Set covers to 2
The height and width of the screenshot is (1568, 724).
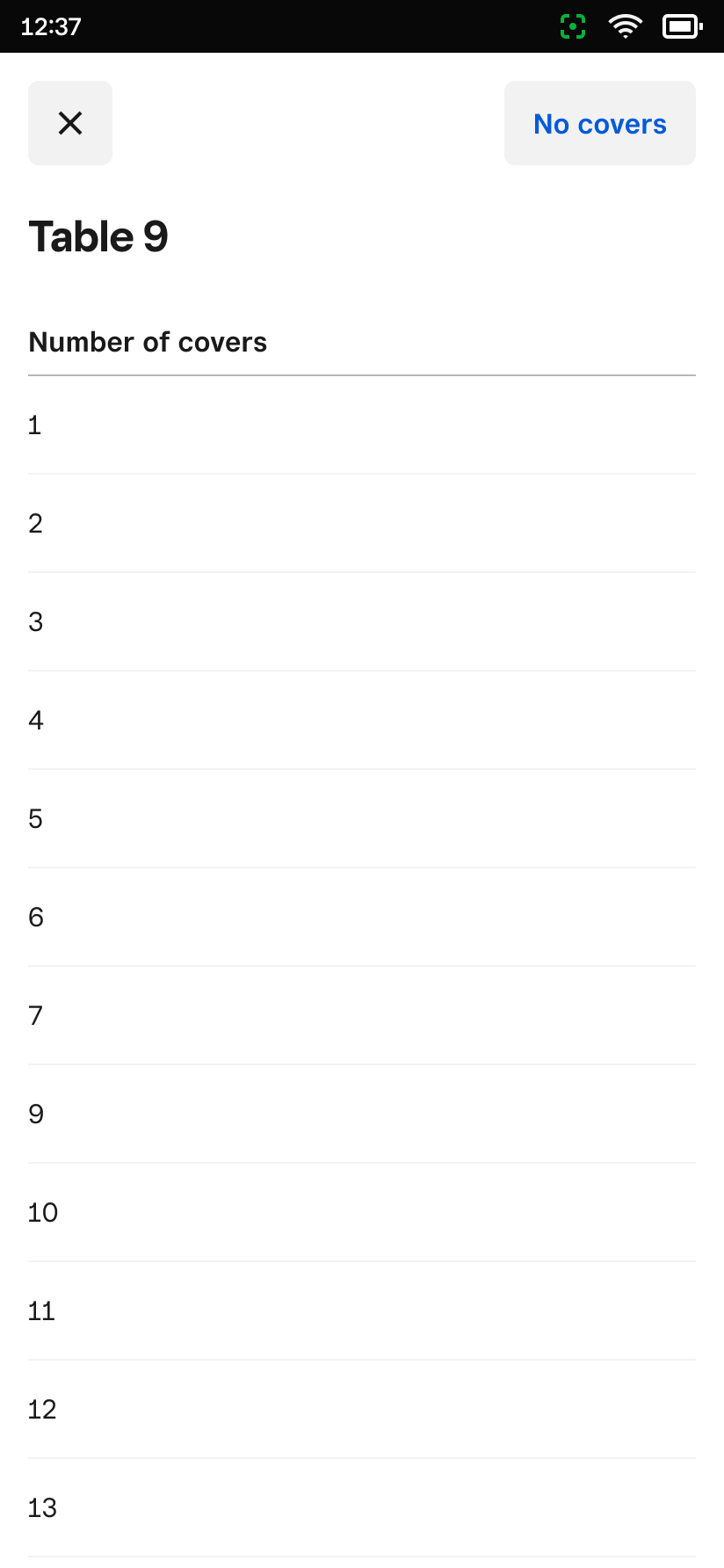click(x=362, y=524)
